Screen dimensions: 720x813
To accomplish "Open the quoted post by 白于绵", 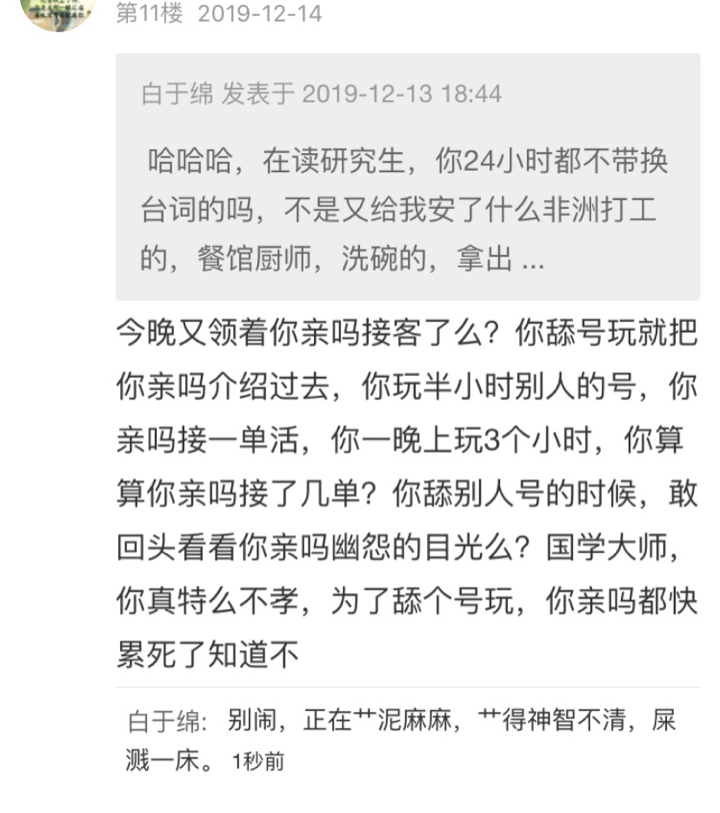I will pyautogui.click(x=408, y=177).
